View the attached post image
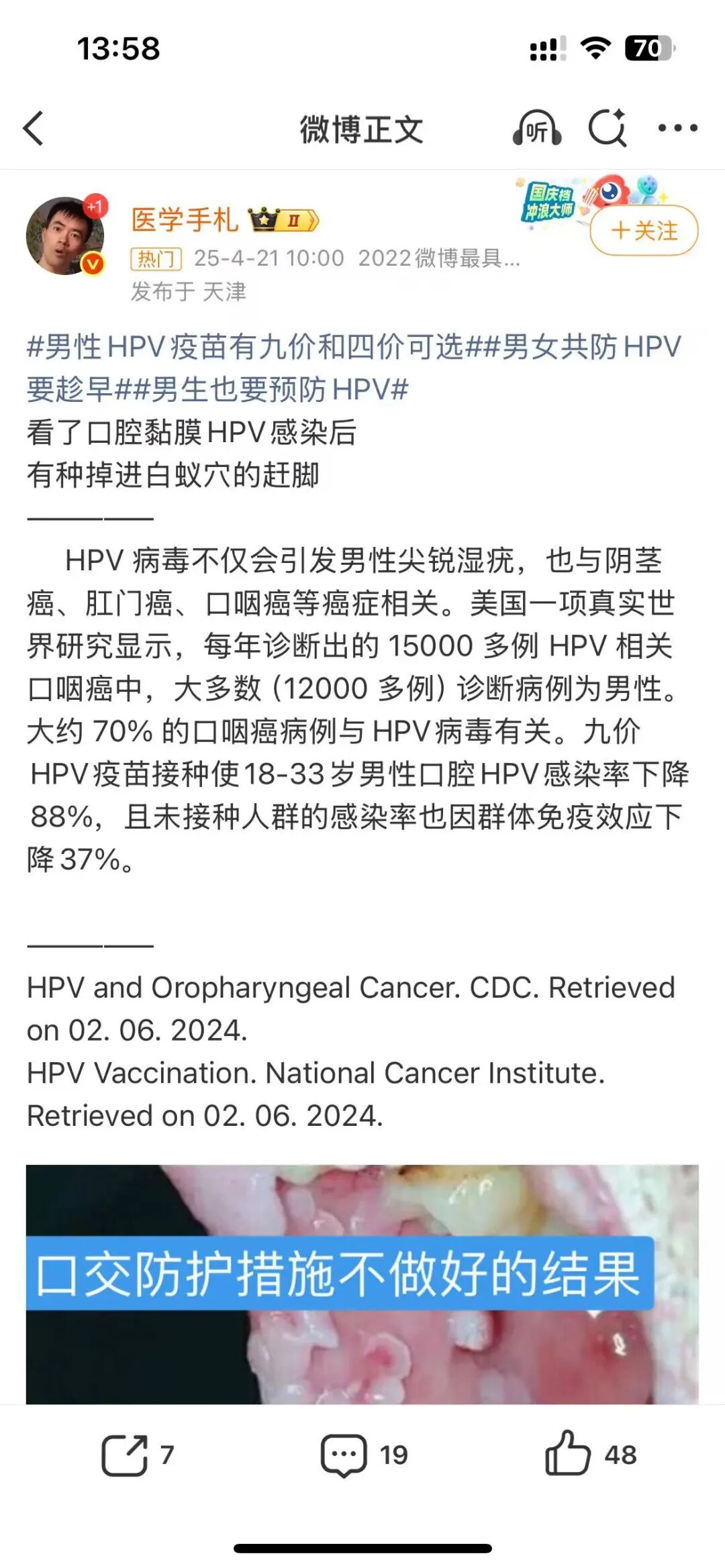Image resolution: width=725 pixels, height=1568 pixels. tap(362, 1283)
